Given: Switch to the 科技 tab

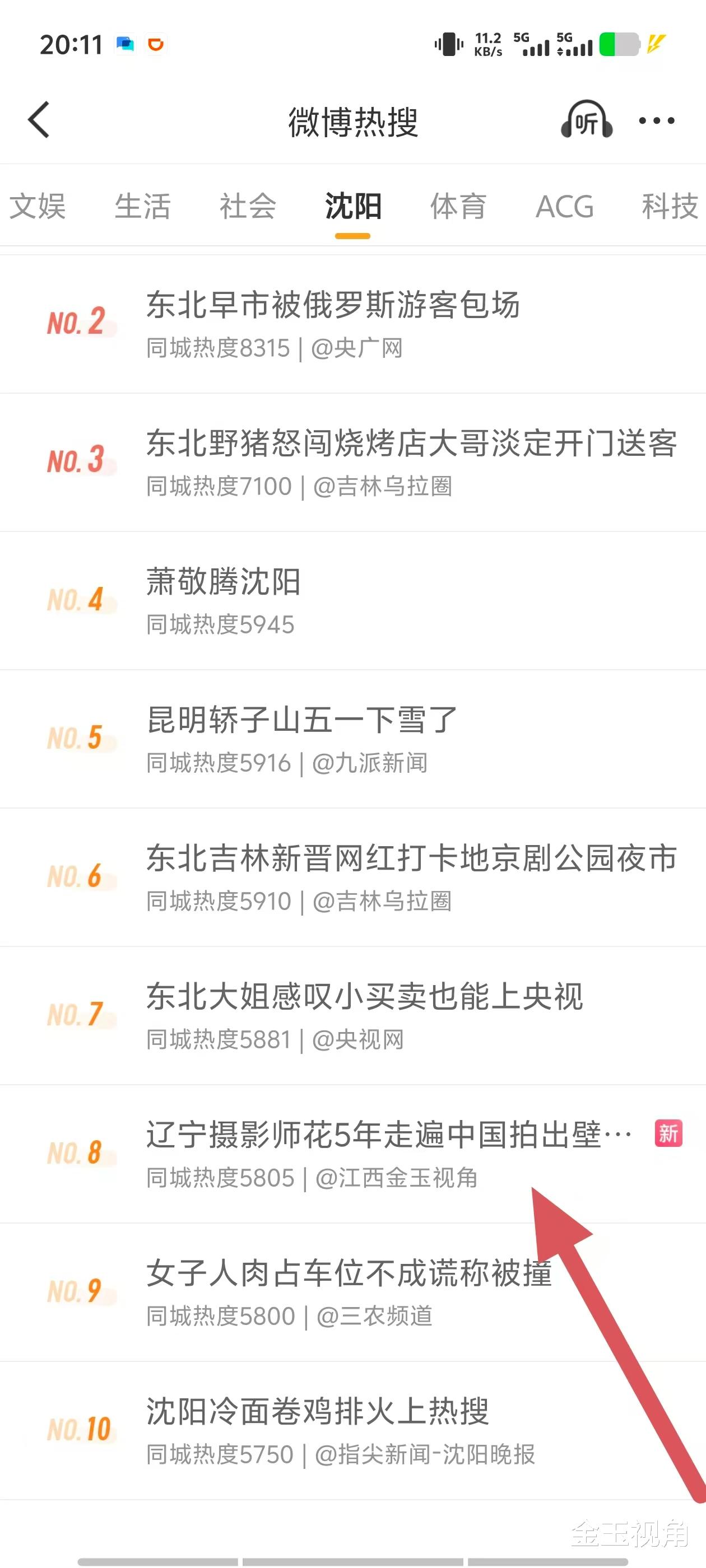Looking at the screenshot, I should click(x=670, y=206).
